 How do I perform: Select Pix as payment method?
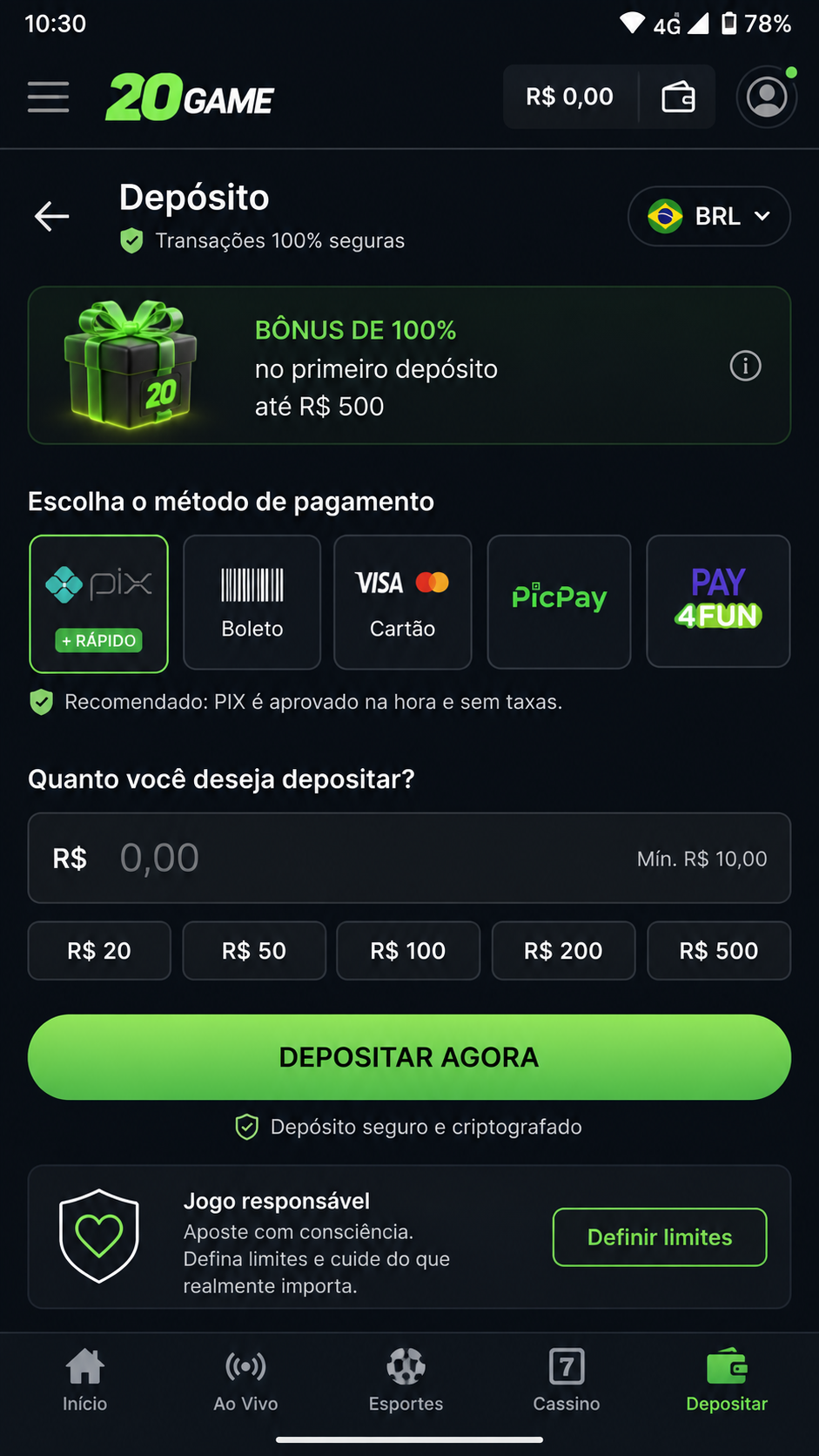pos(98,603)
